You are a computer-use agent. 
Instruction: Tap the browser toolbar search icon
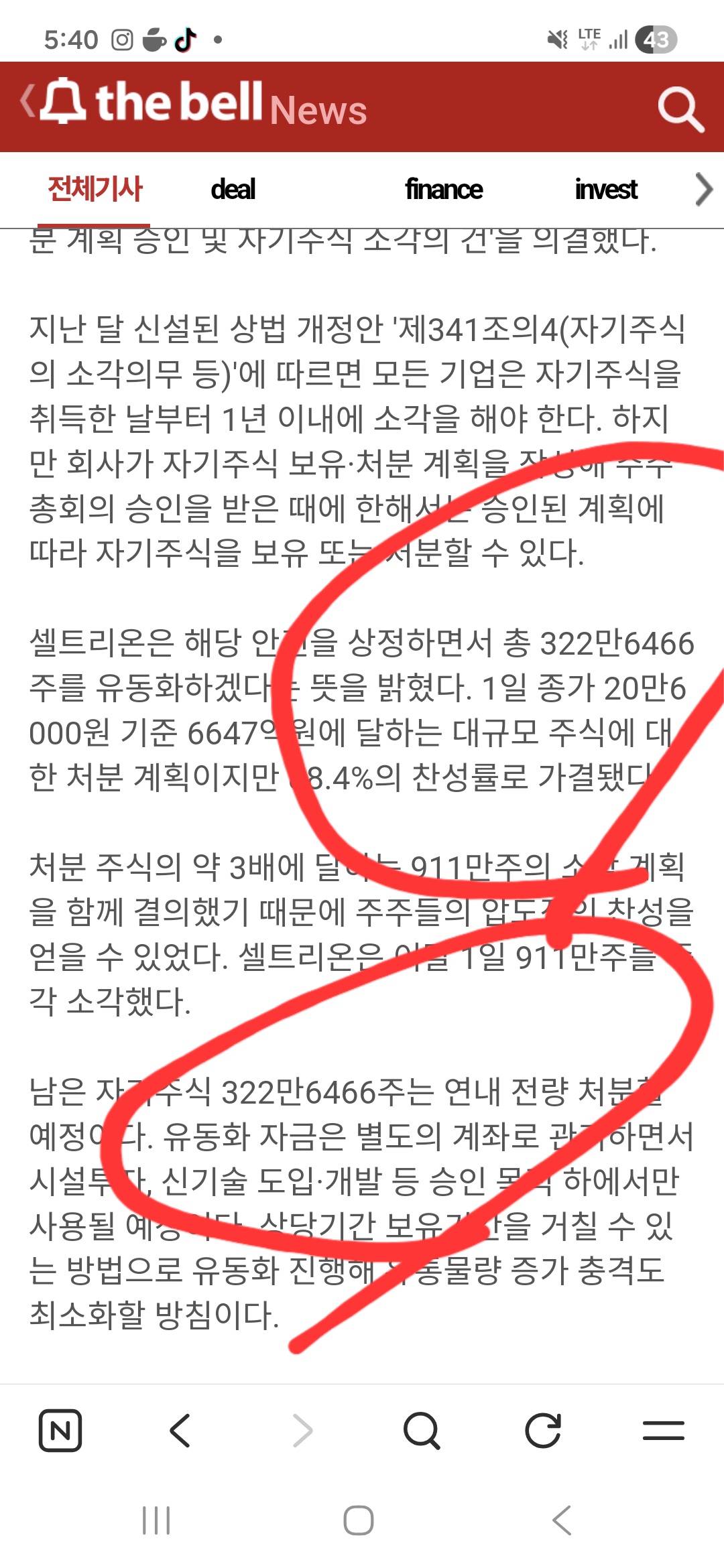422,1431
